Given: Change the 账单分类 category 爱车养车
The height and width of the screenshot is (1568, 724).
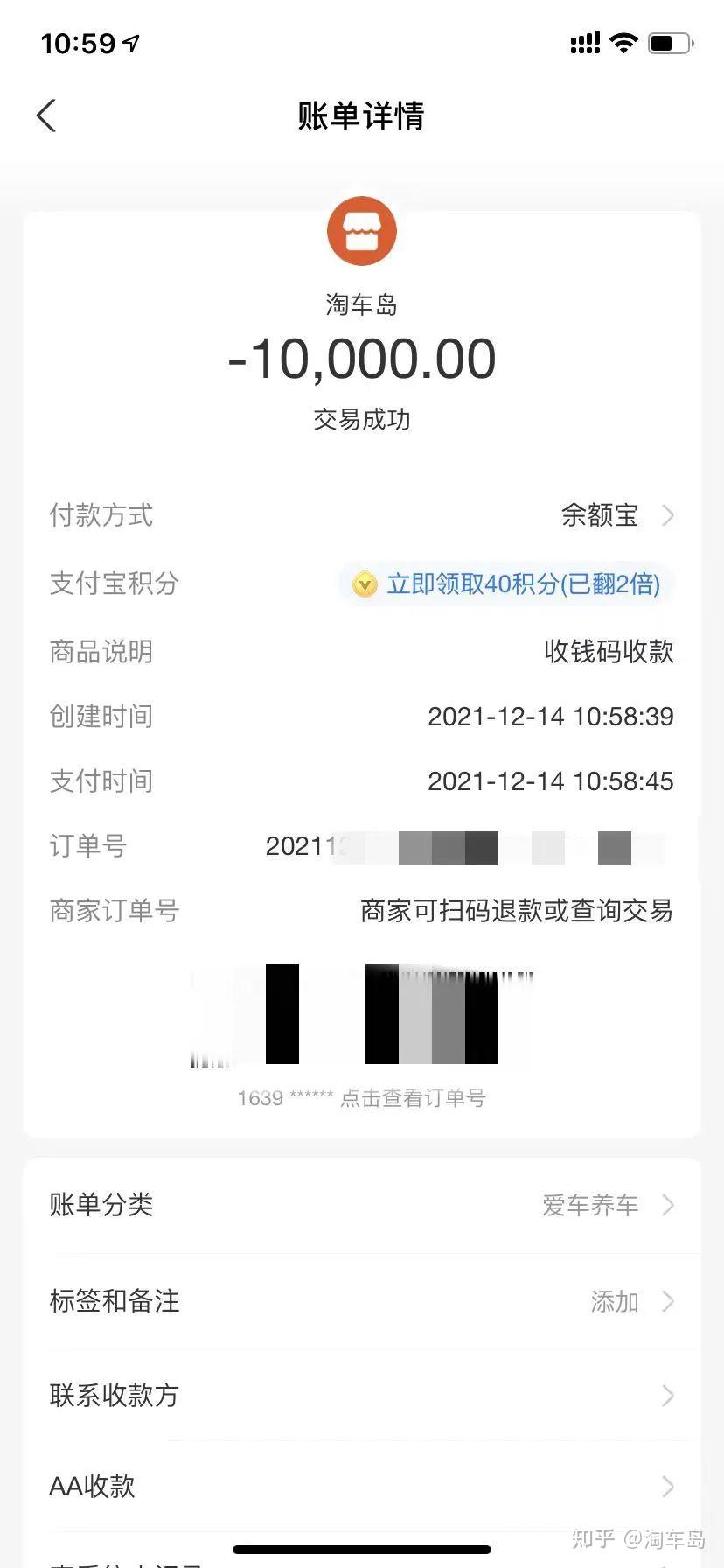Looking at the screenshot, I should coord(362,1205).
